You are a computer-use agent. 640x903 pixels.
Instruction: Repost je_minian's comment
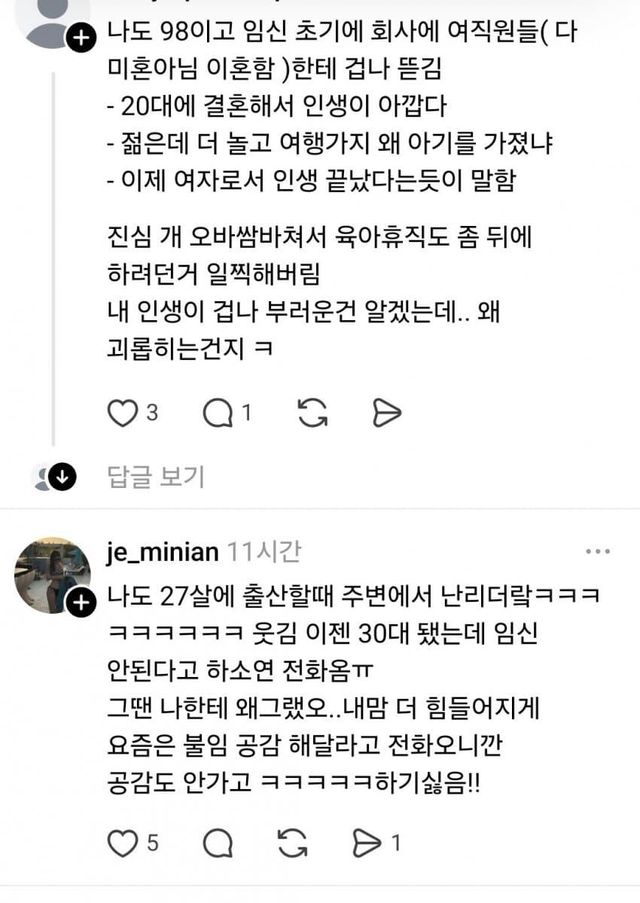(292, 844)
